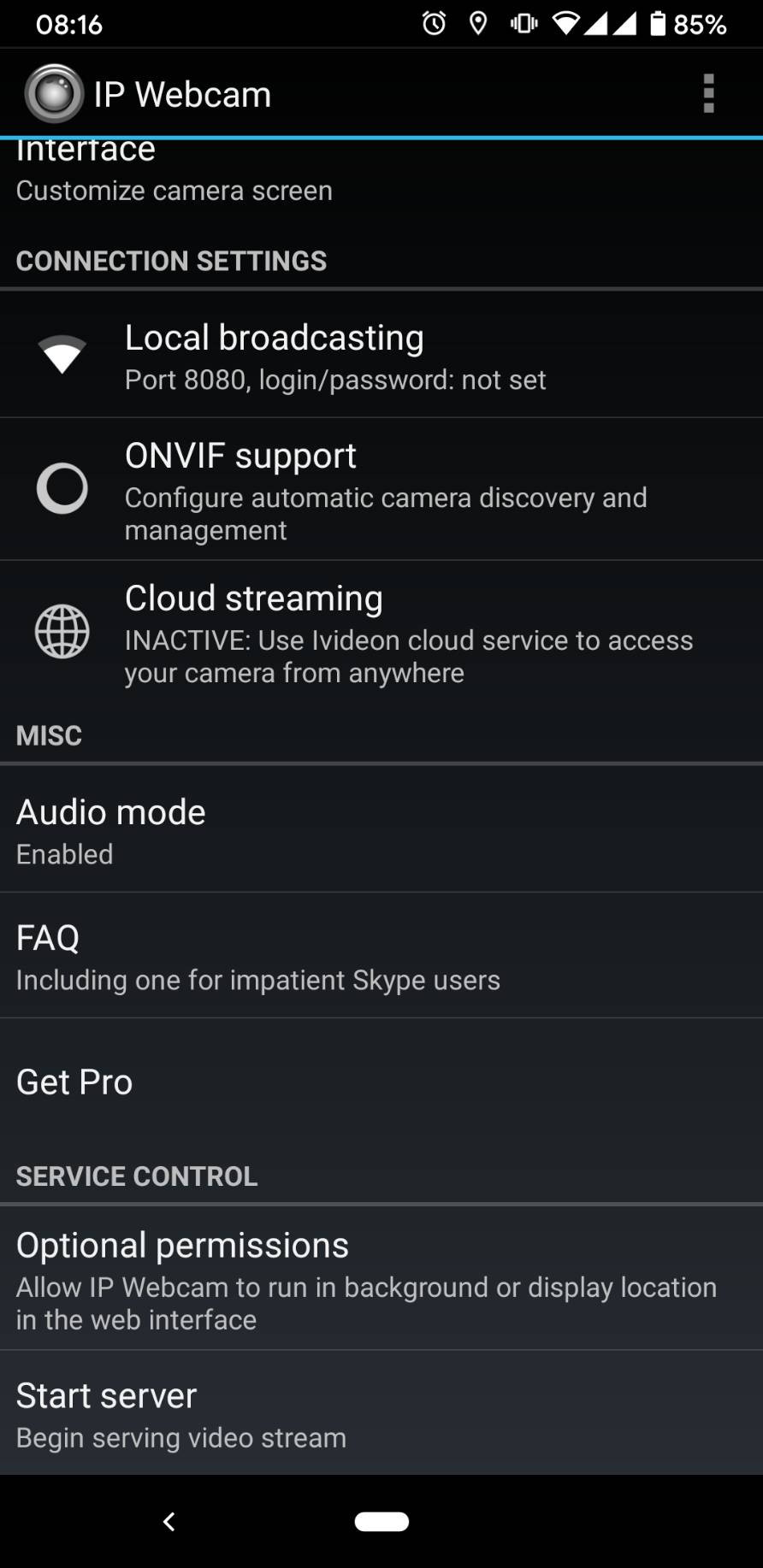
Task: Tap the home pill button
Action: point(381,1522)
